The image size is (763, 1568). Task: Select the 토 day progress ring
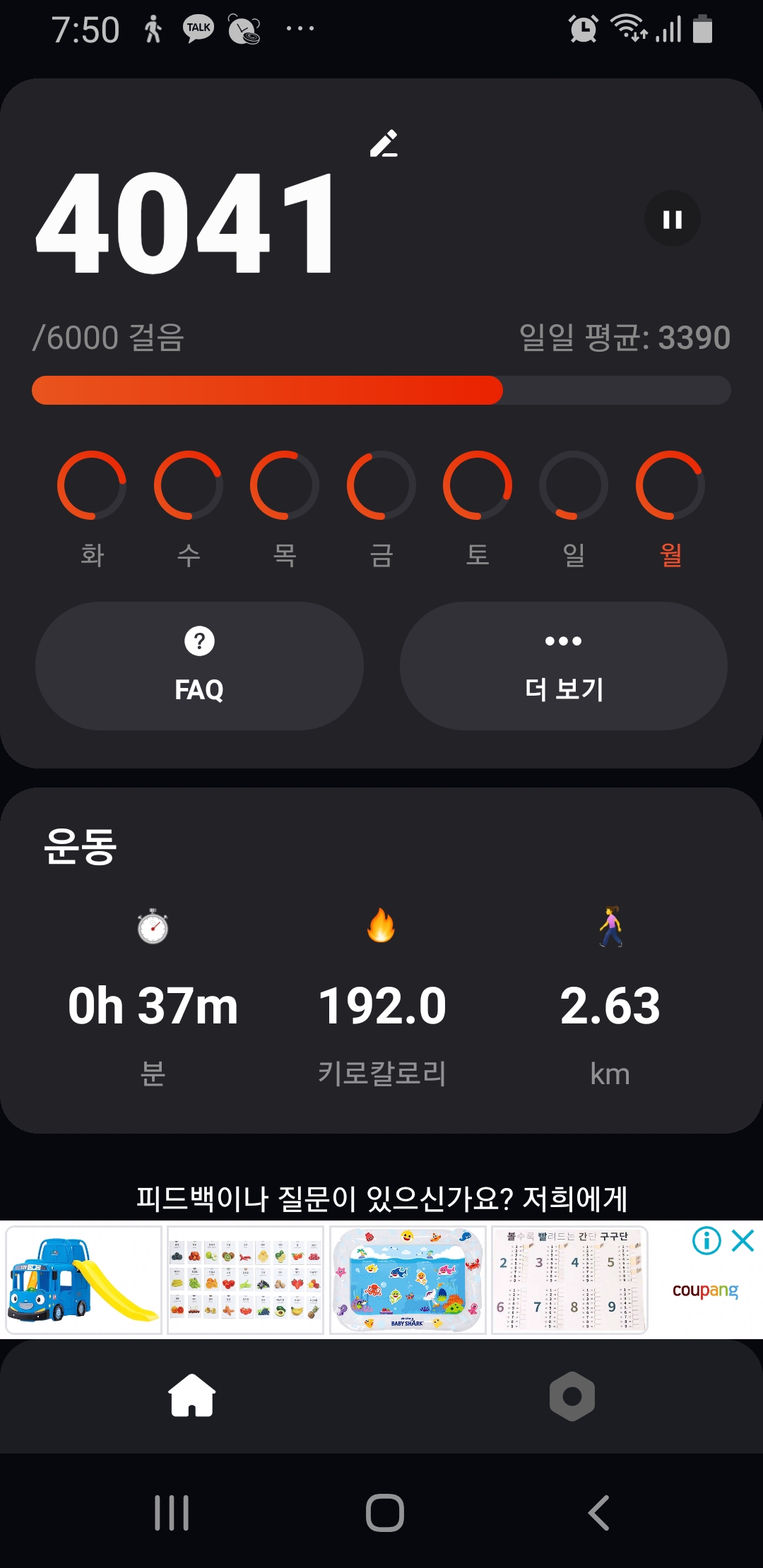click(x=478, y=485)
